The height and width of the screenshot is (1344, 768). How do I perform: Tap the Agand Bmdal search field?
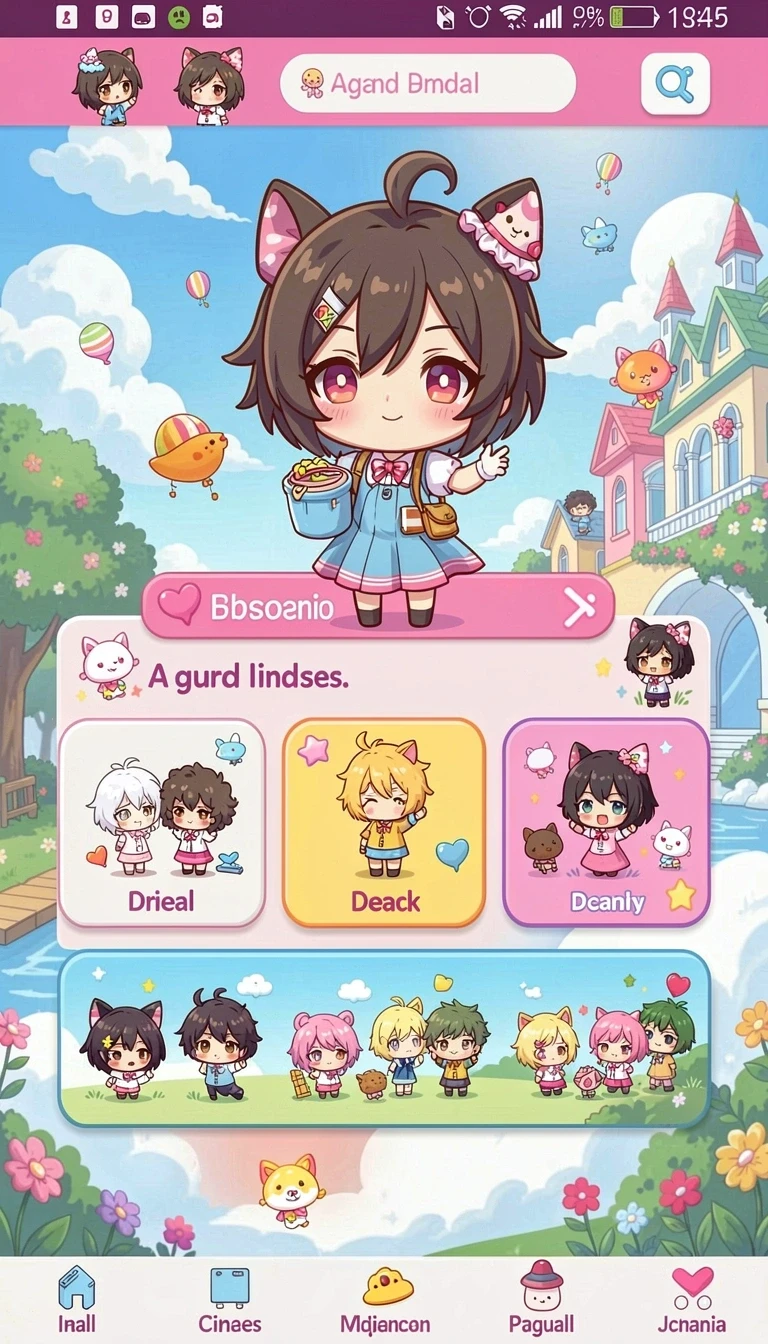[x=428, y=83]
